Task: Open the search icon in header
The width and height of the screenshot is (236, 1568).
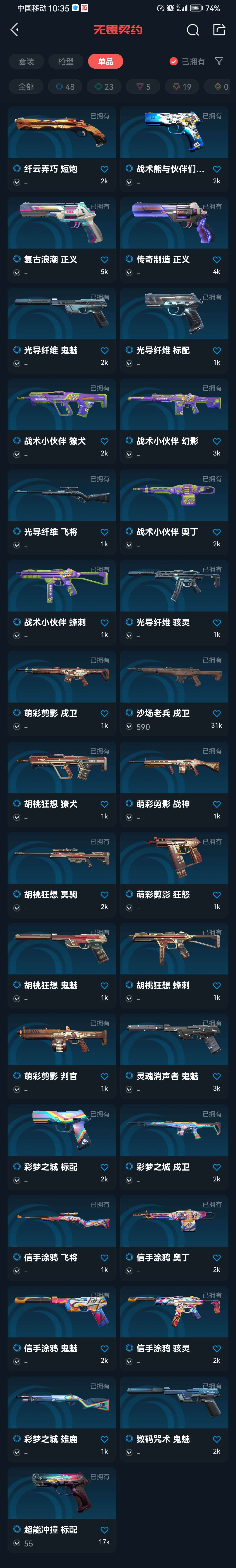Action: (193, 30)
